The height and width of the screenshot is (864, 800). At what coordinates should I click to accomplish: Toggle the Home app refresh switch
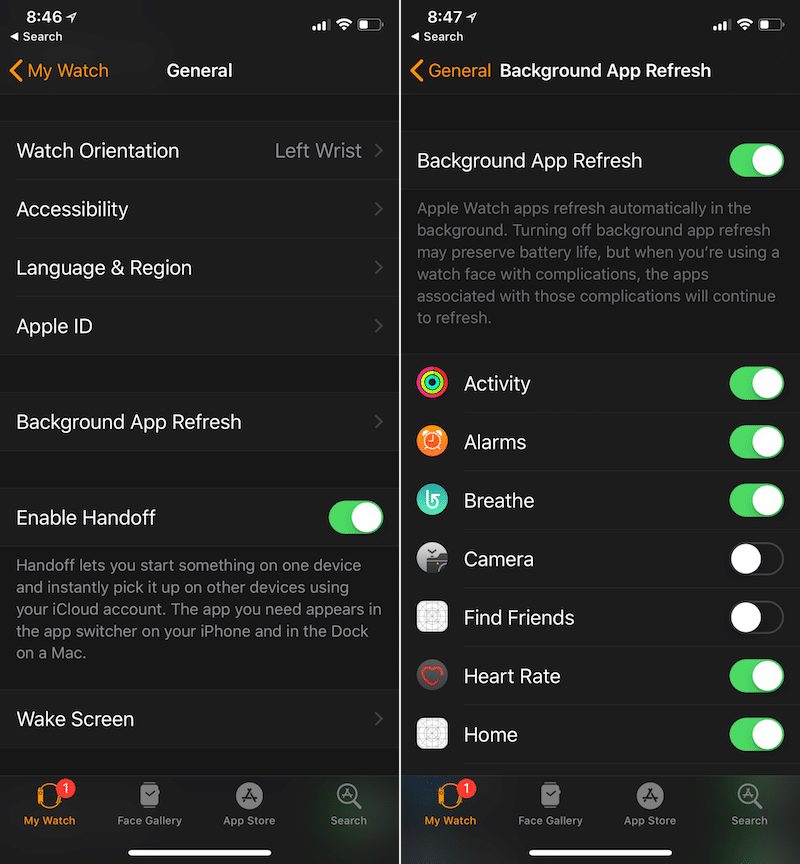[x=756, y=735]
